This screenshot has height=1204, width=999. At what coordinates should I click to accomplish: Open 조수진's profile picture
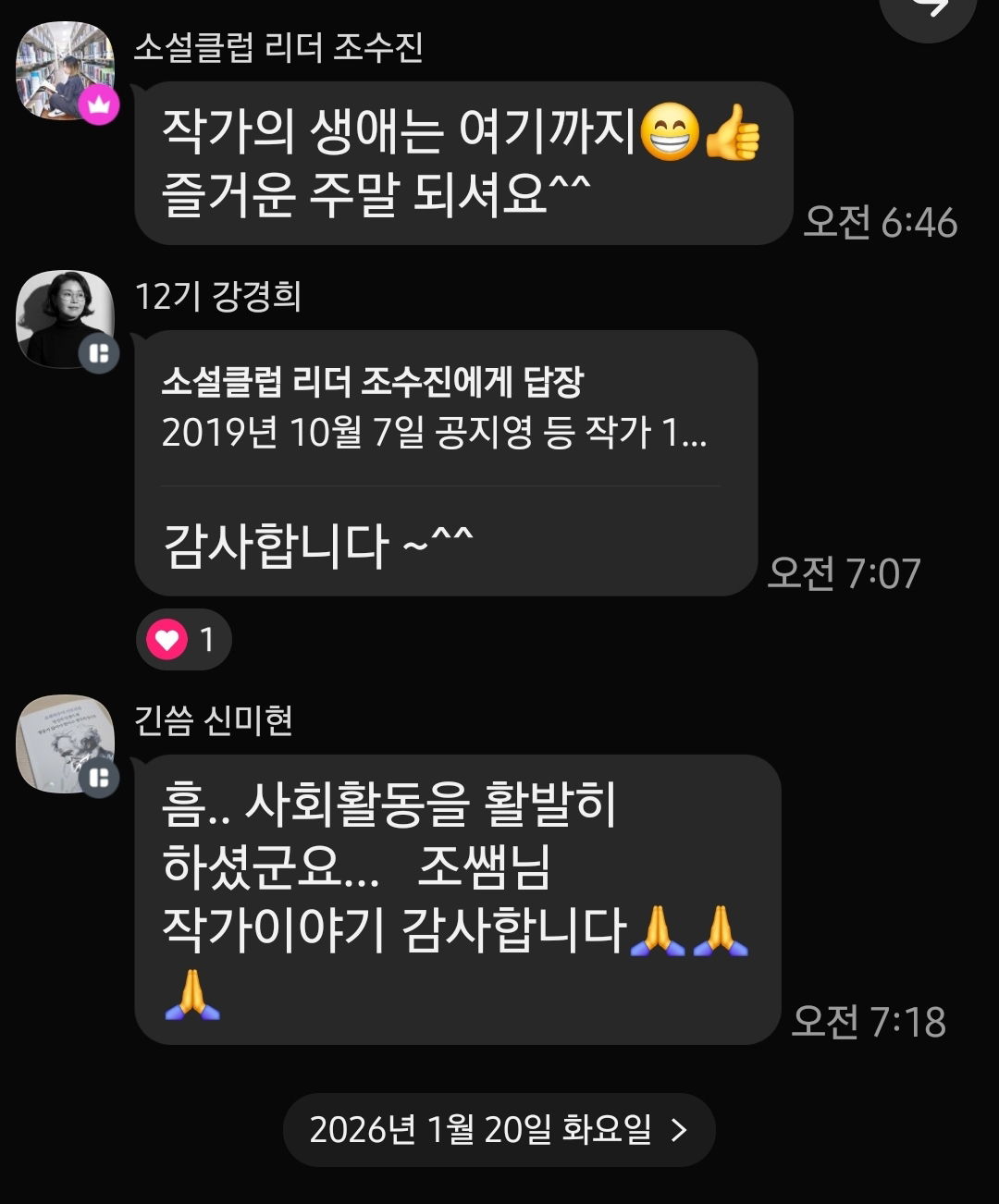pyautogui.click(x=65, y=71)
